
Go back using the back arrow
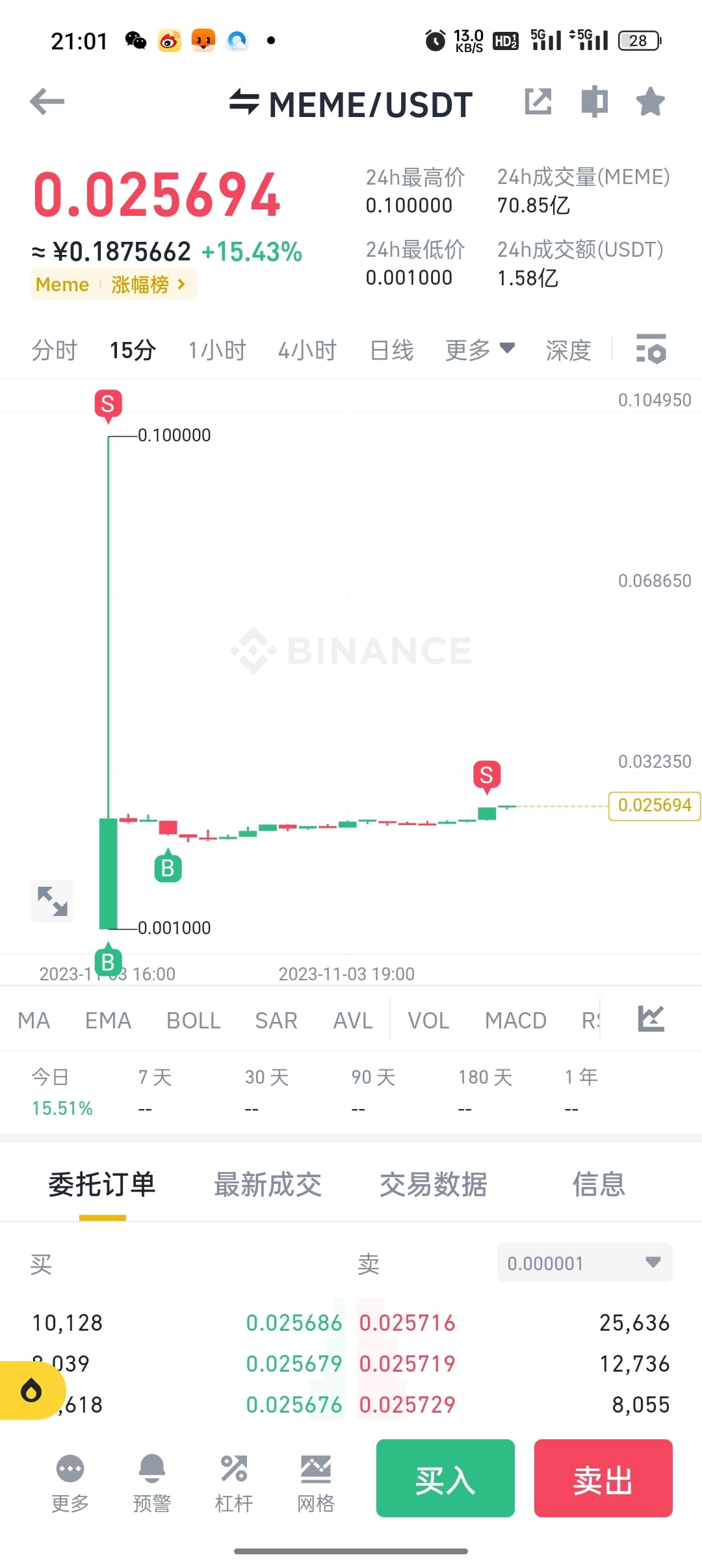[x=46, y=102]
